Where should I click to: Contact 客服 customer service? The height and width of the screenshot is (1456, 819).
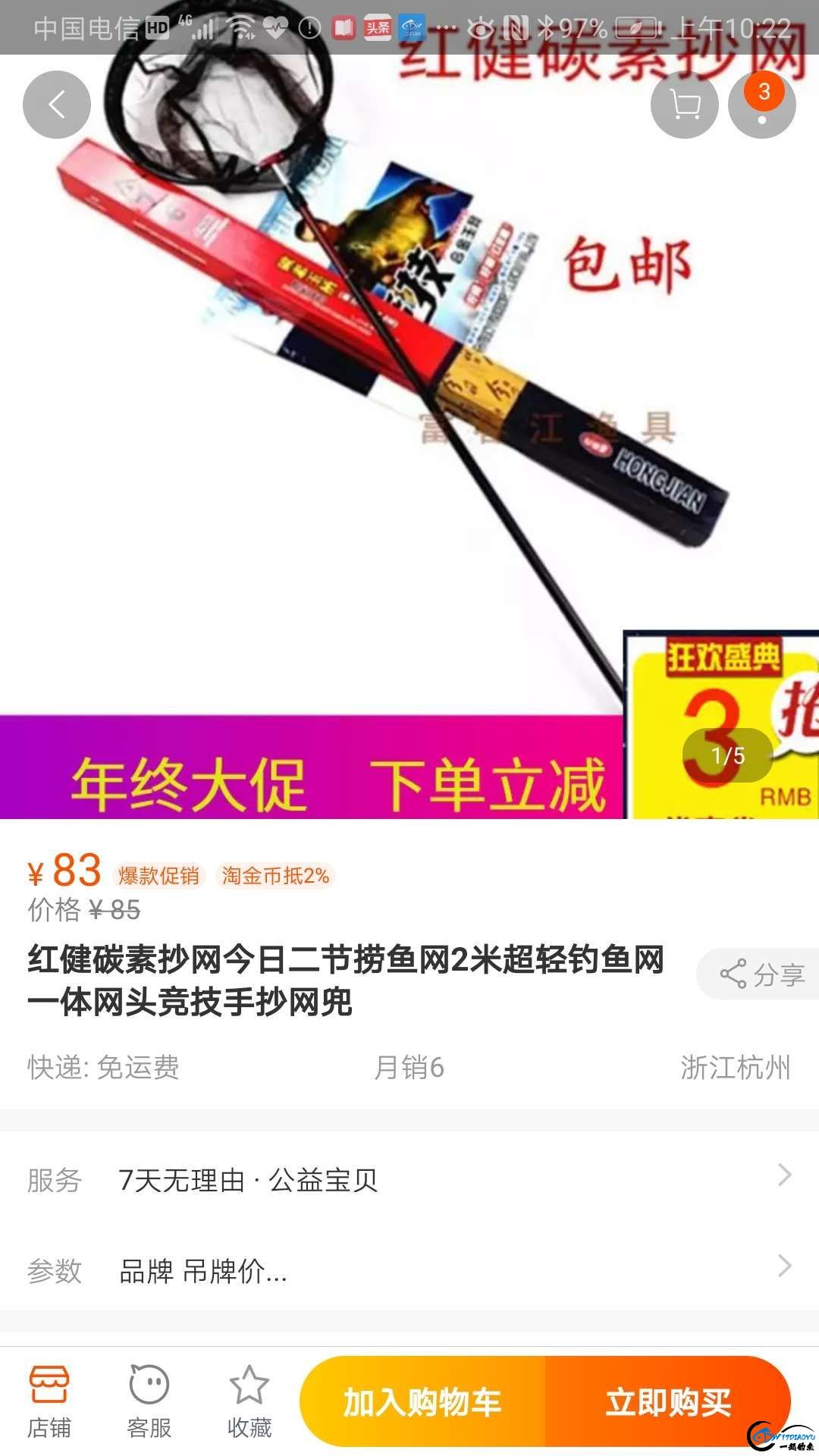click(x=149, y=1401)
